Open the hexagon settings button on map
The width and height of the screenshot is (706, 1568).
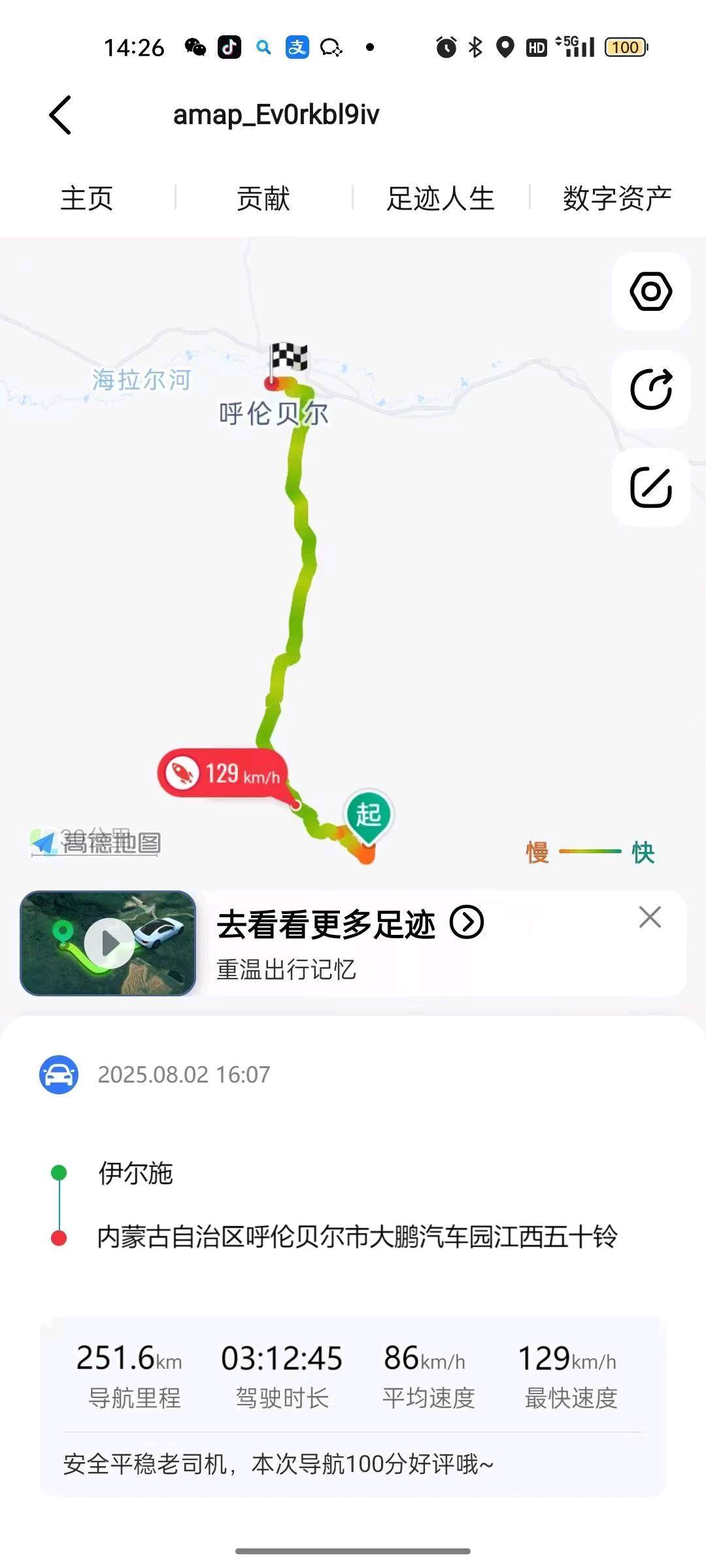(650, 291)
